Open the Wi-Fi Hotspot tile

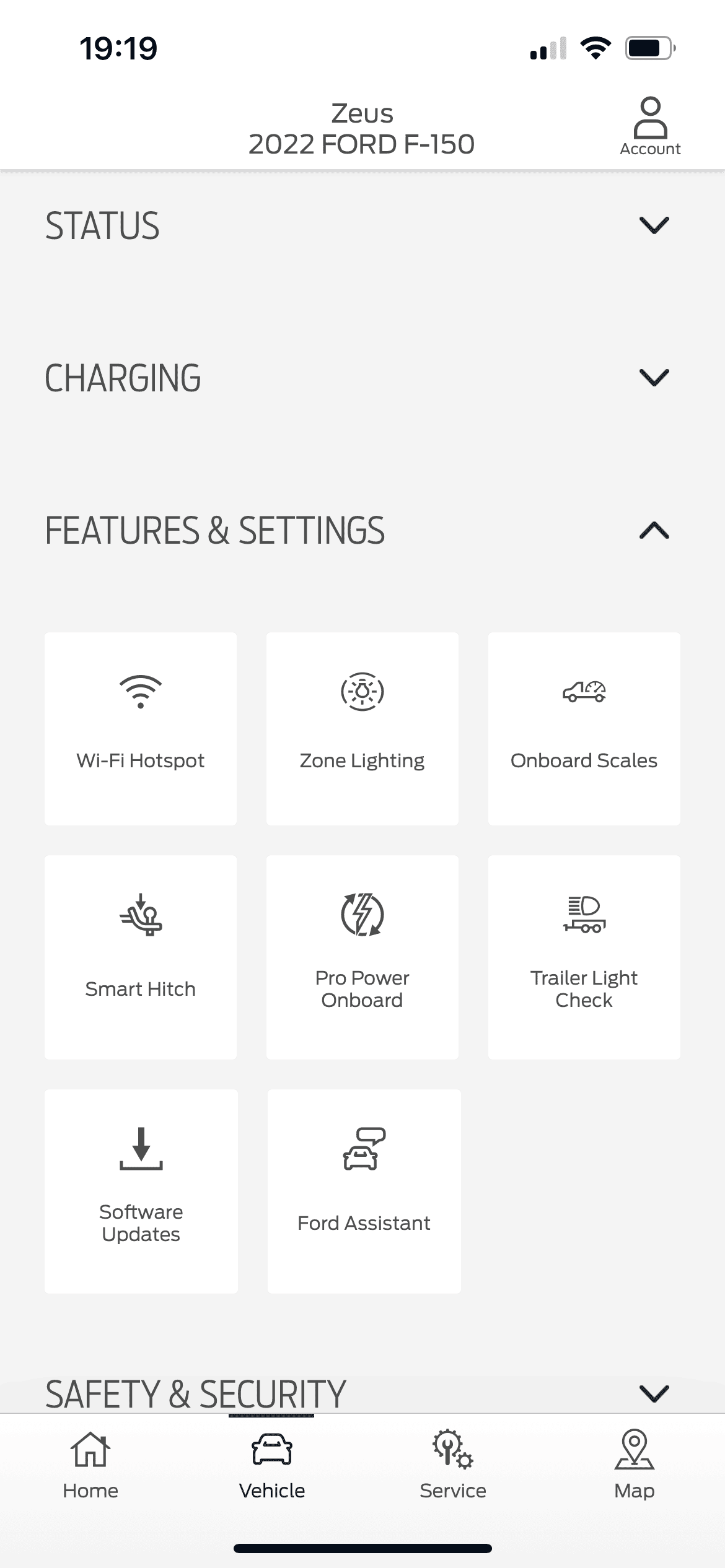[x=141, y=728]
